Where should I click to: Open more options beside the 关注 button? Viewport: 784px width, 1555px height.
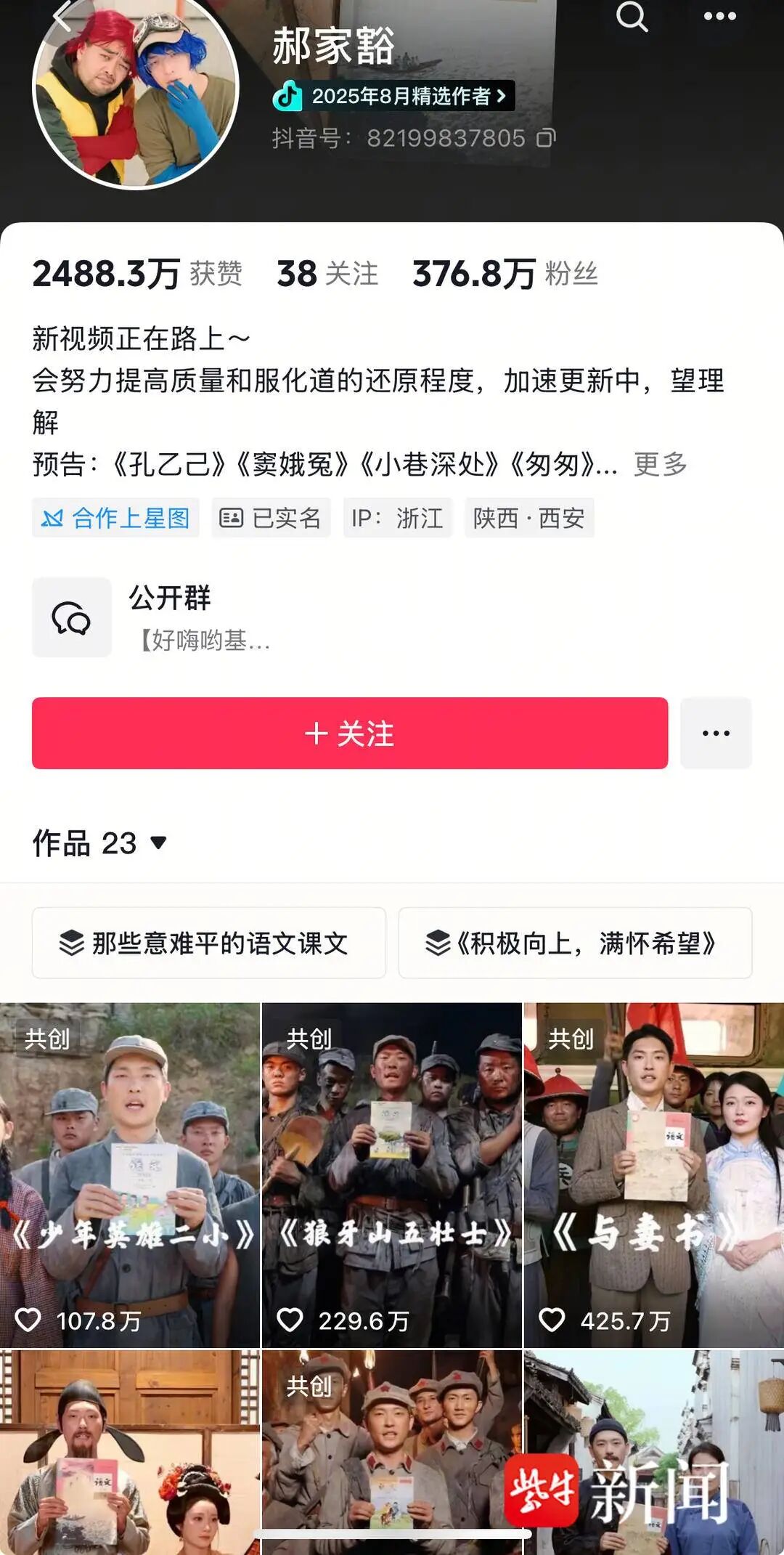(716, 733)
